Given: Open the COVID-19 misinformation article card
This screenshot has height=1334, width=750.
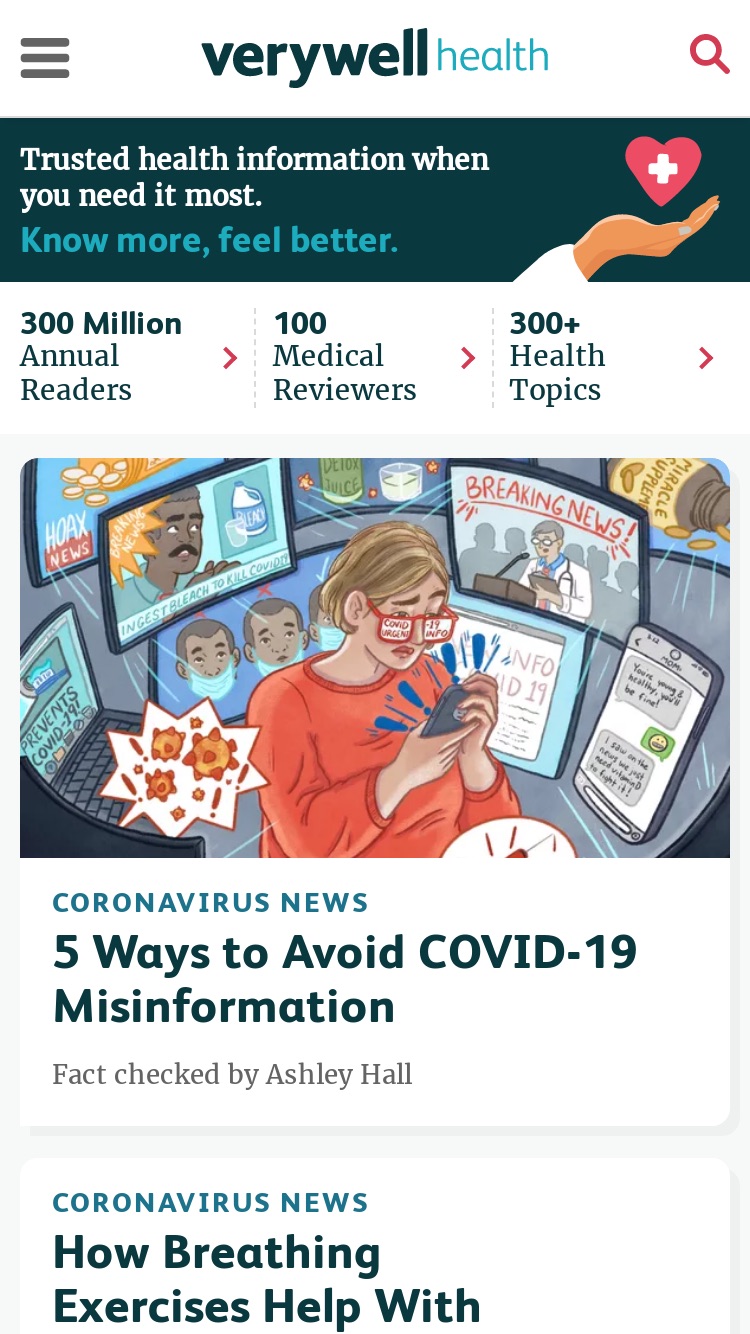Looking at the screenshot, I should [375, 792].
